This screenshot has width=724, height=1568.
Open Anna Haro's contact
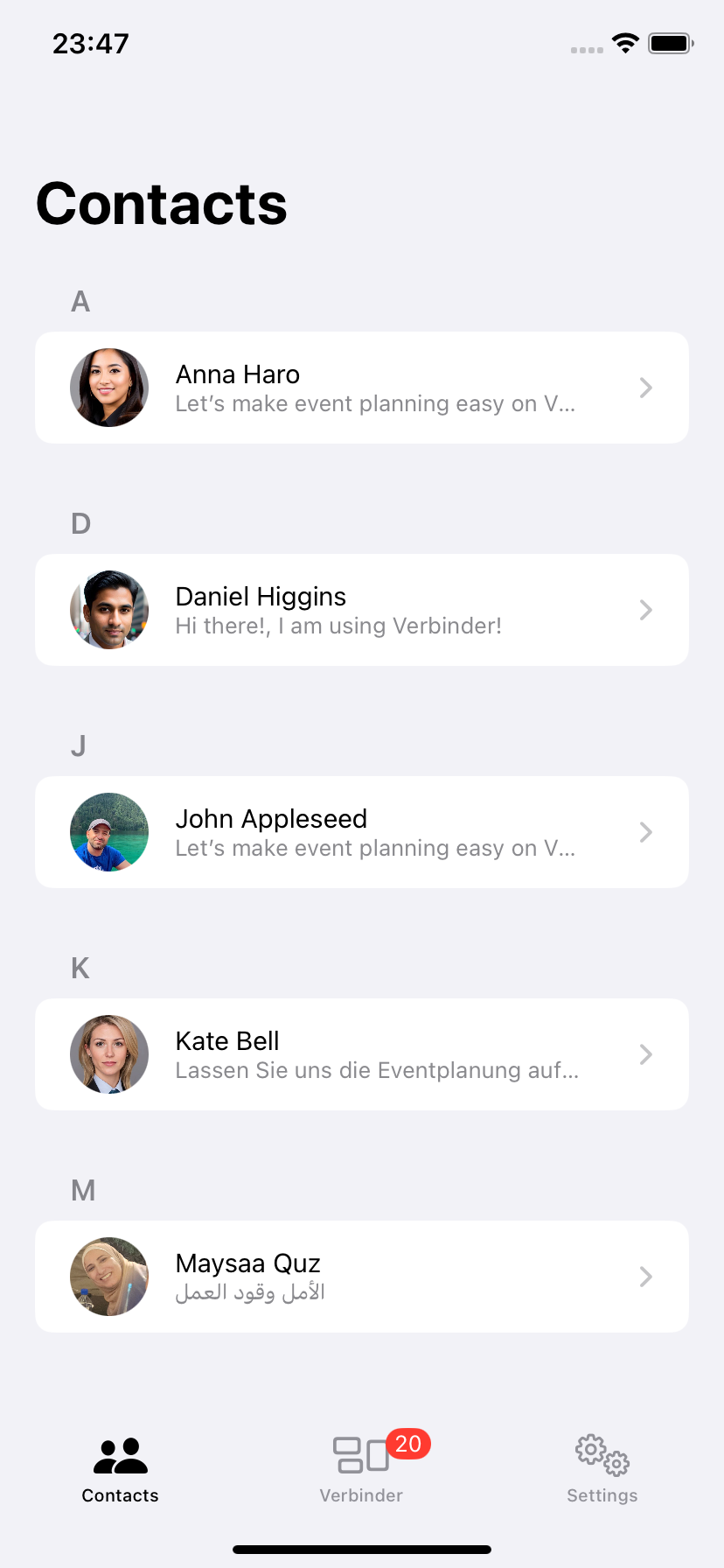362,388
